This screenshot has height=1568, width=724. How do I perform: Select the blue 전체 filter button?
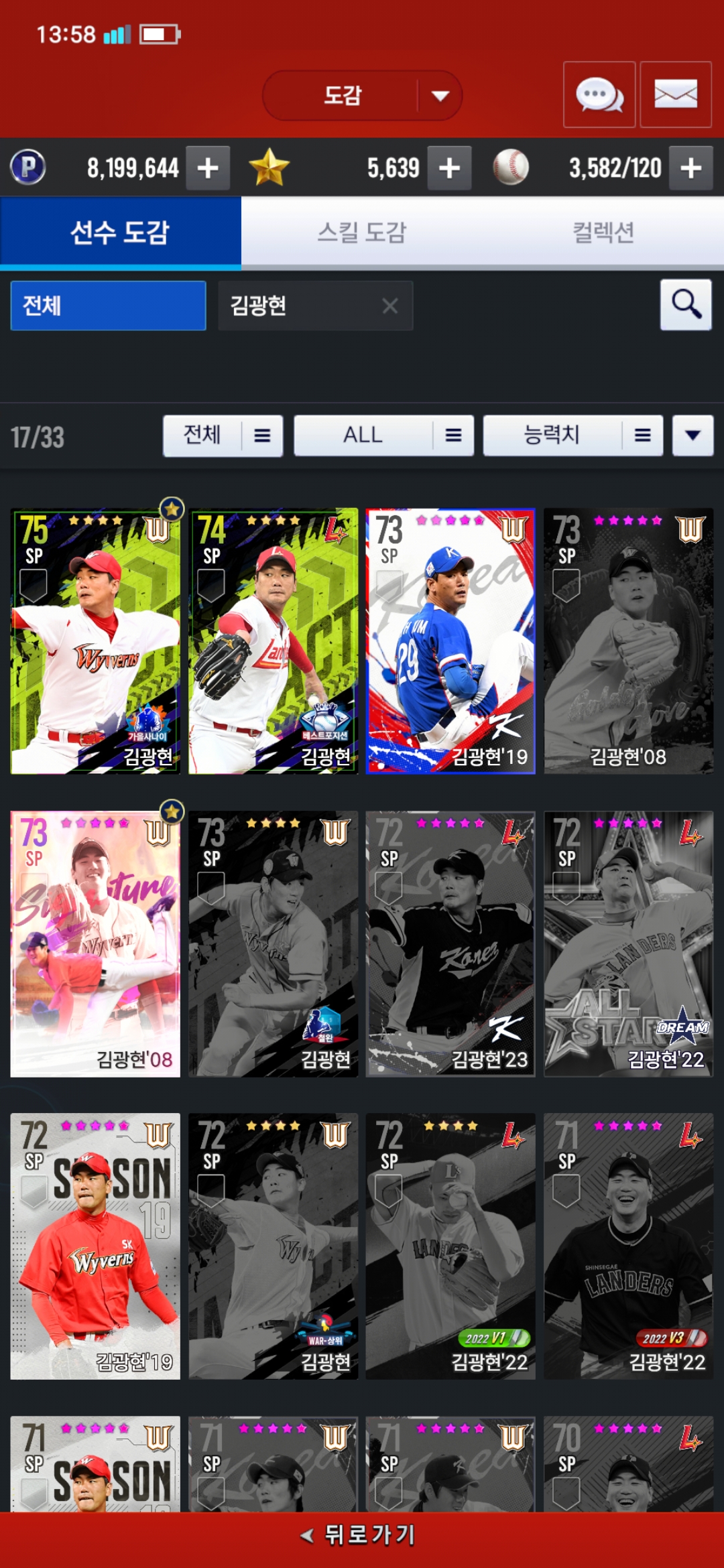point(108,306)
